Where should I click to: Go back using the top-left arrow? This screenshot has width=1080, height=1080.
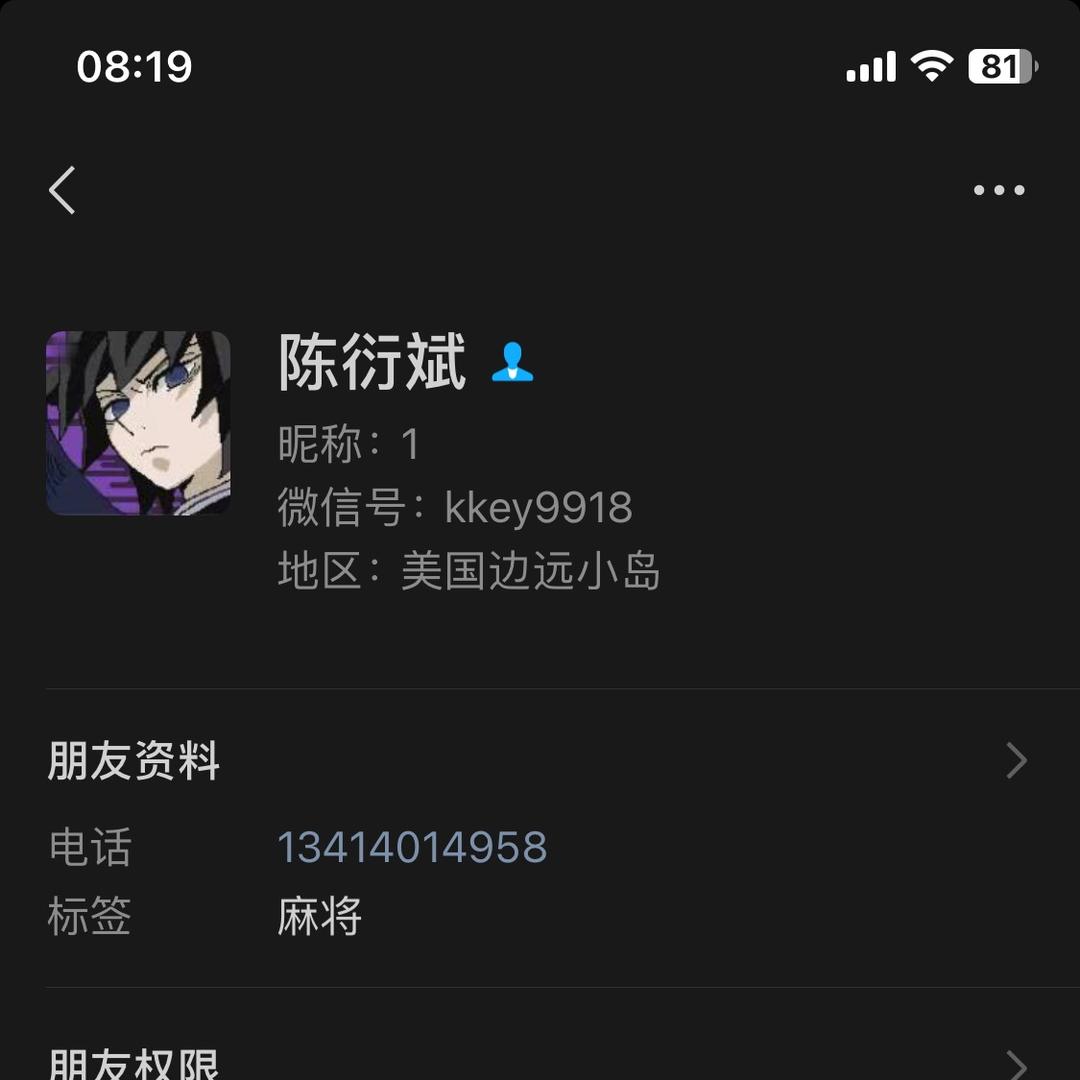[x=62, y=190]
